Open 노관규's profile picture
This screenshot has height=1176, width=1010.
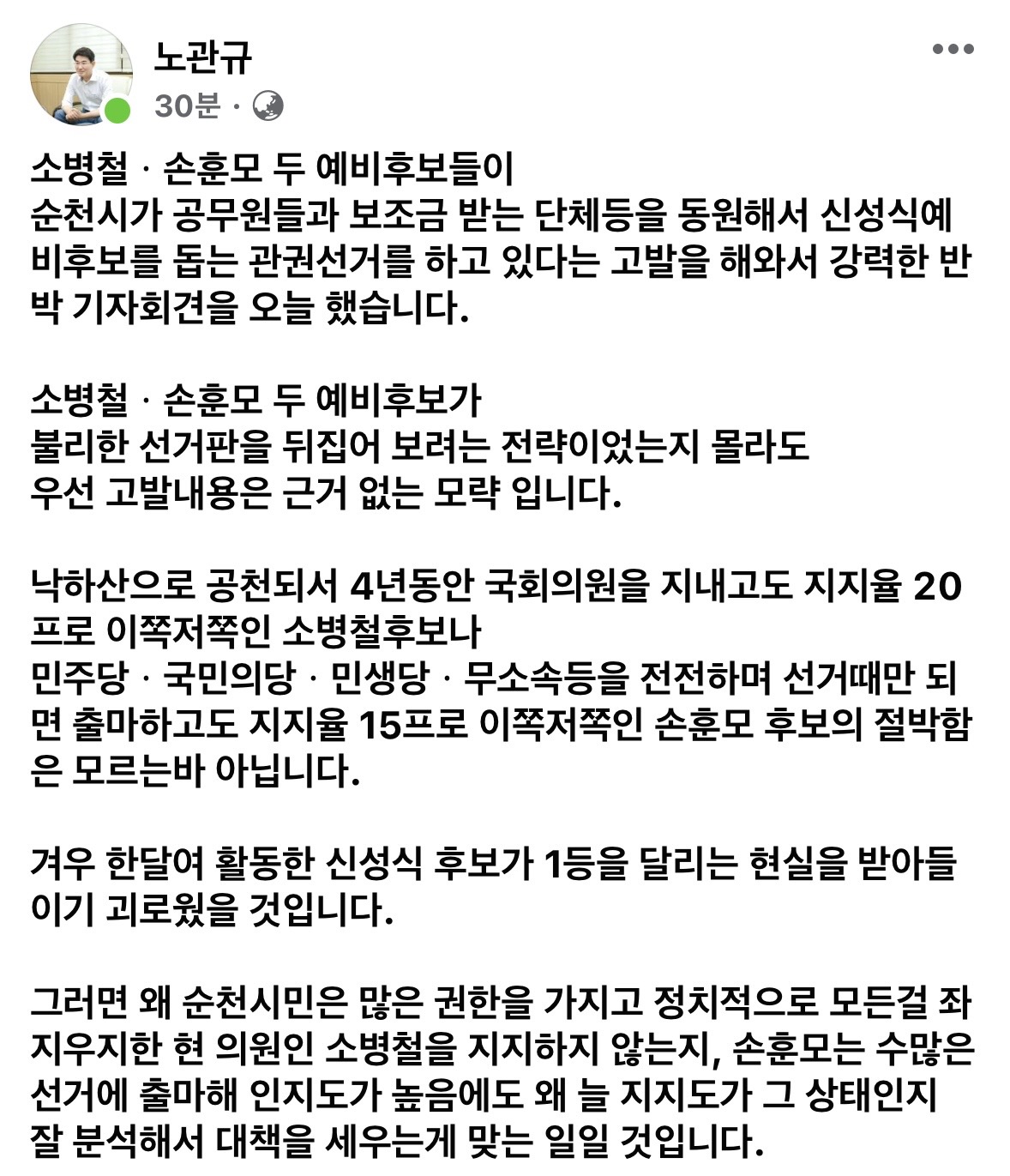(x=81, y=75)
